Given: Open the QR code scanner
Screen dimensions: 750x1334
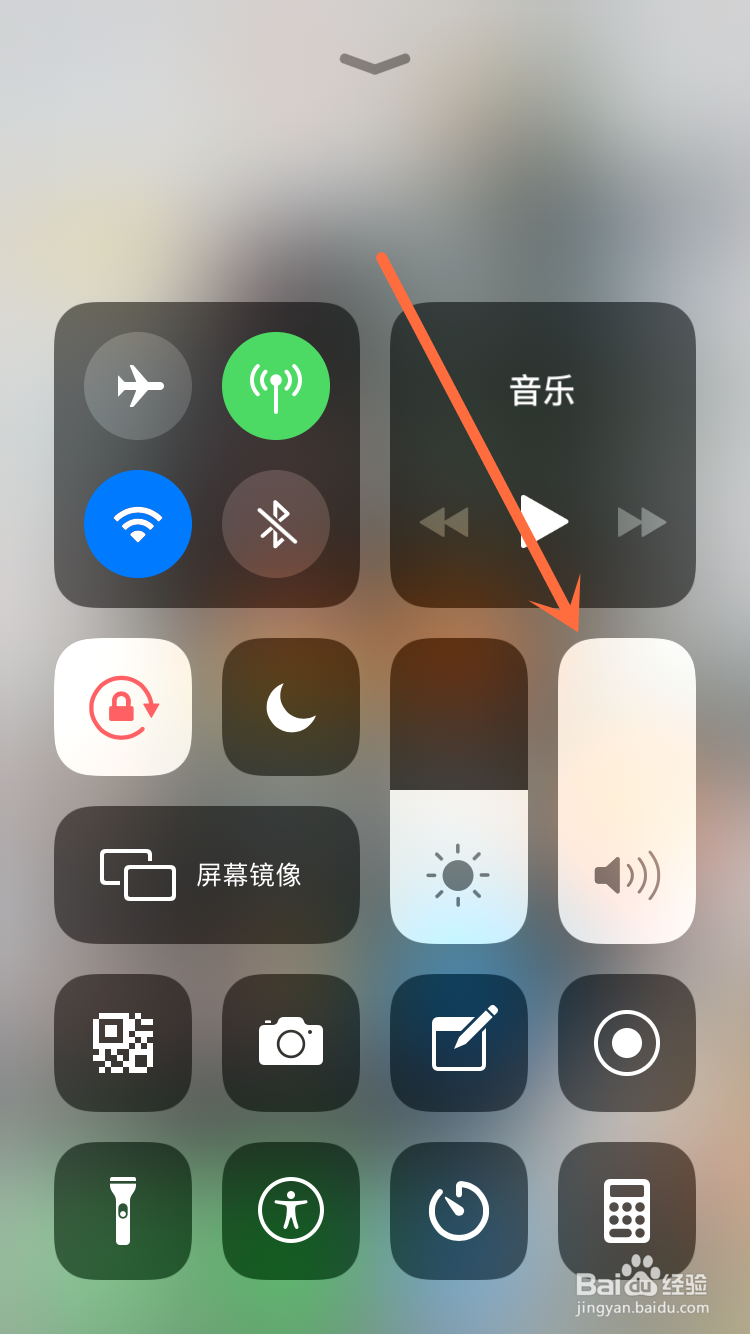Looking at the screenshot, I should (122, 1043).
